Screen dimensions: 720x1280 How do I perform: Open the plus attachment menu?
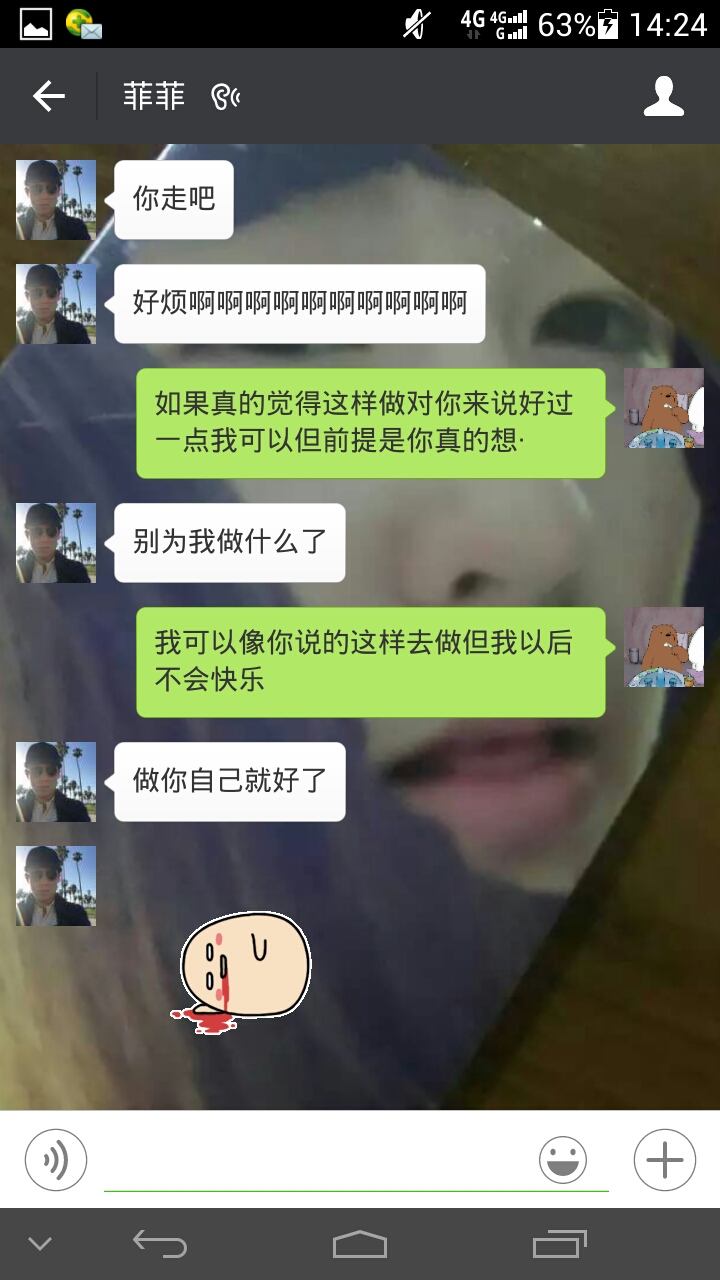point(664,1160)
